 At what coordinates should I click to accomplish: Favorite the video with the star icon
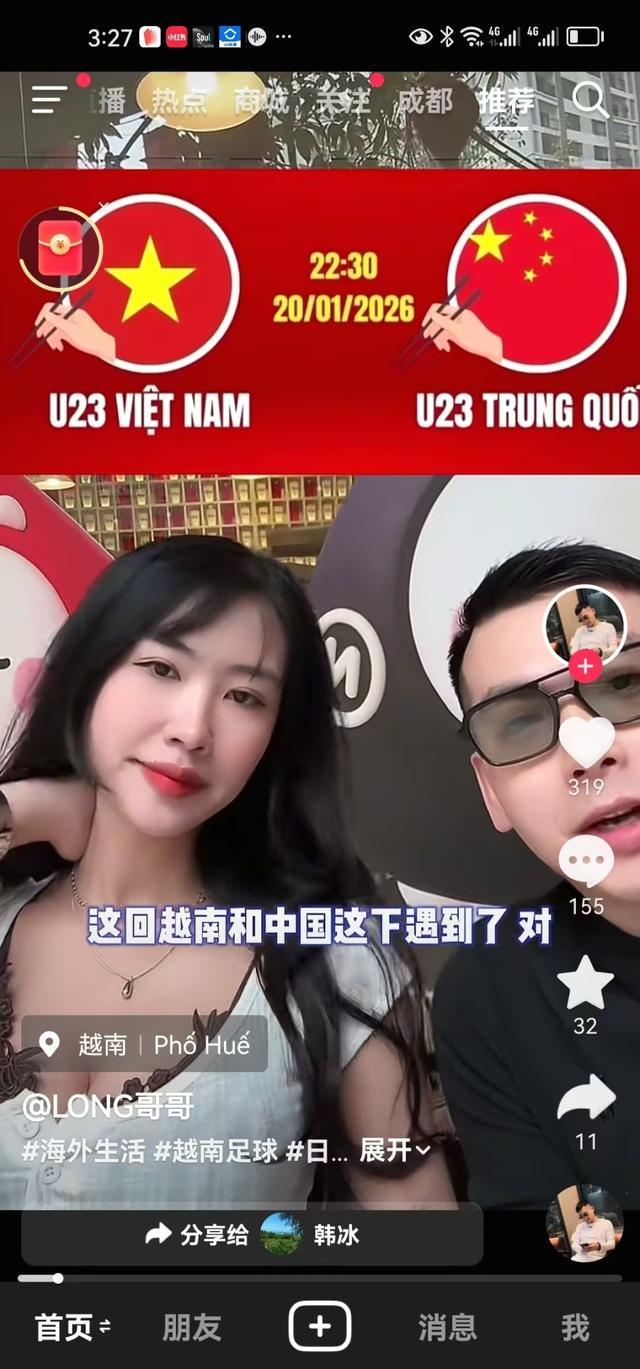586,983
